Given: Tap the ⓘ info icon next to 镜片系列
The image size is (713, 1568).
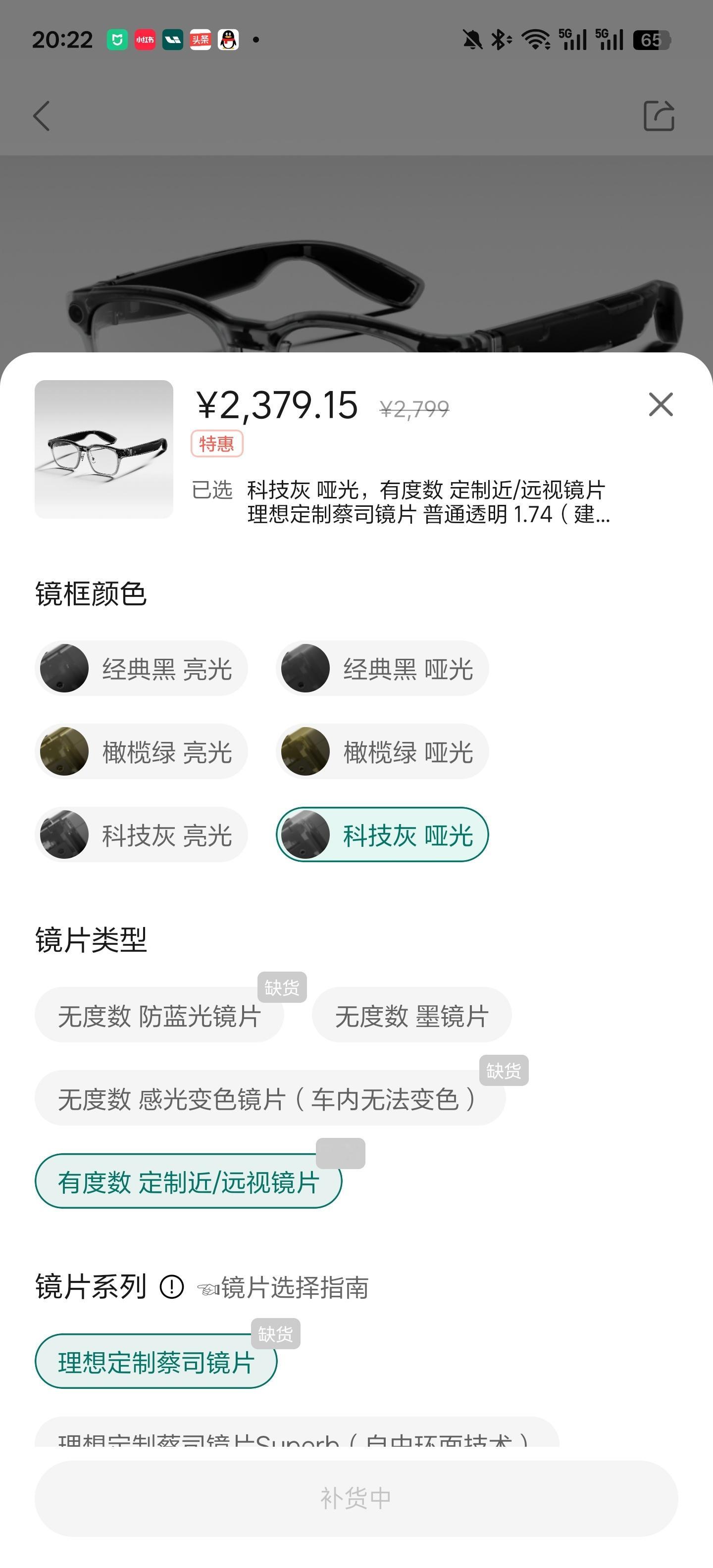Looking at the screenshot, I should tap(172, 1286).
